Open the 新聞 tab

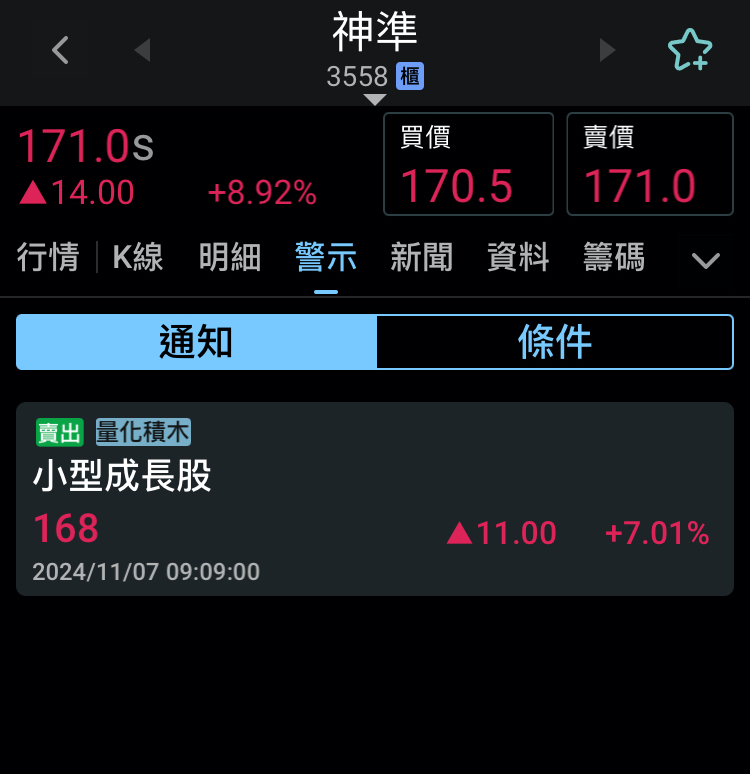pyautogui.click(x=421, y=258)
